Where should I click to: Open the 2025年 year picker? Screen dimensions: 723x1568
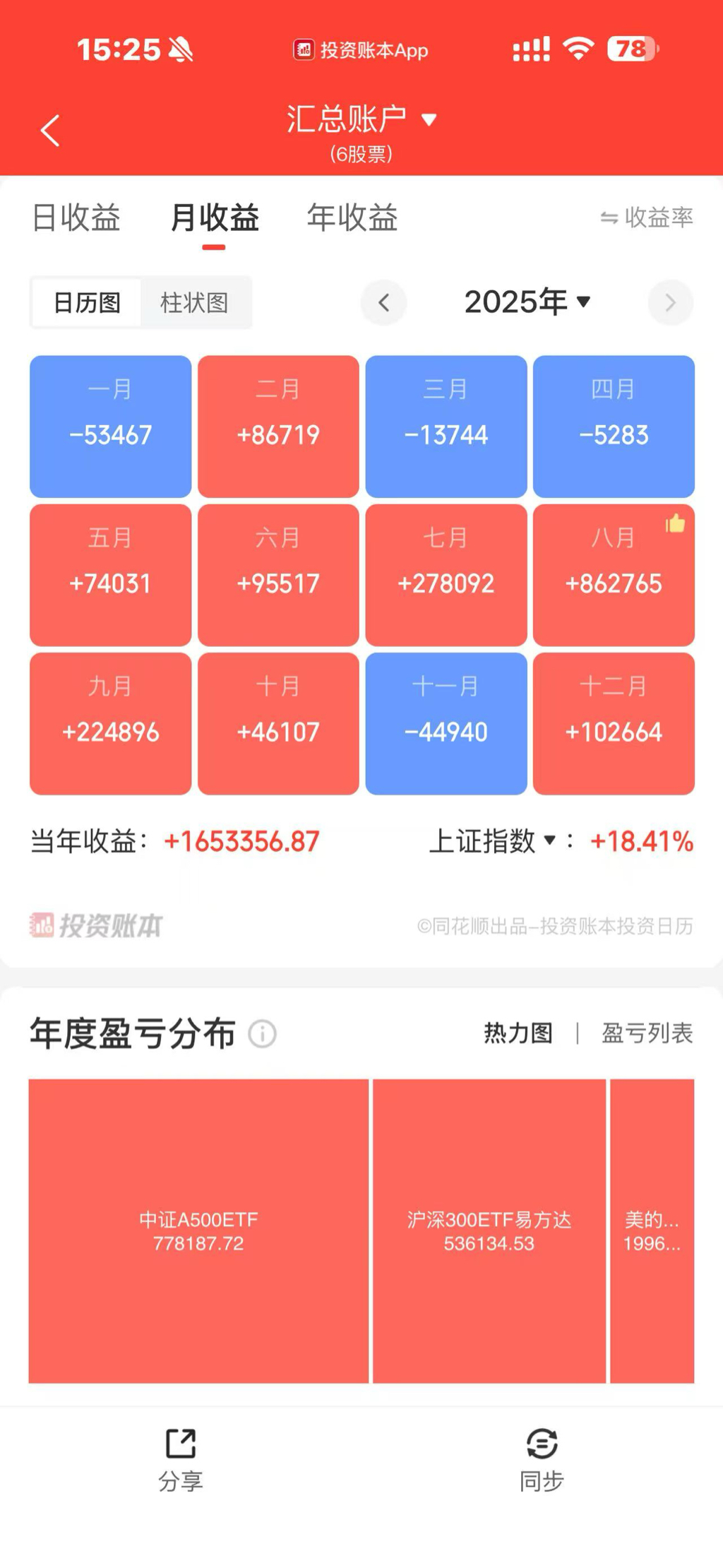tap(527, 302)
